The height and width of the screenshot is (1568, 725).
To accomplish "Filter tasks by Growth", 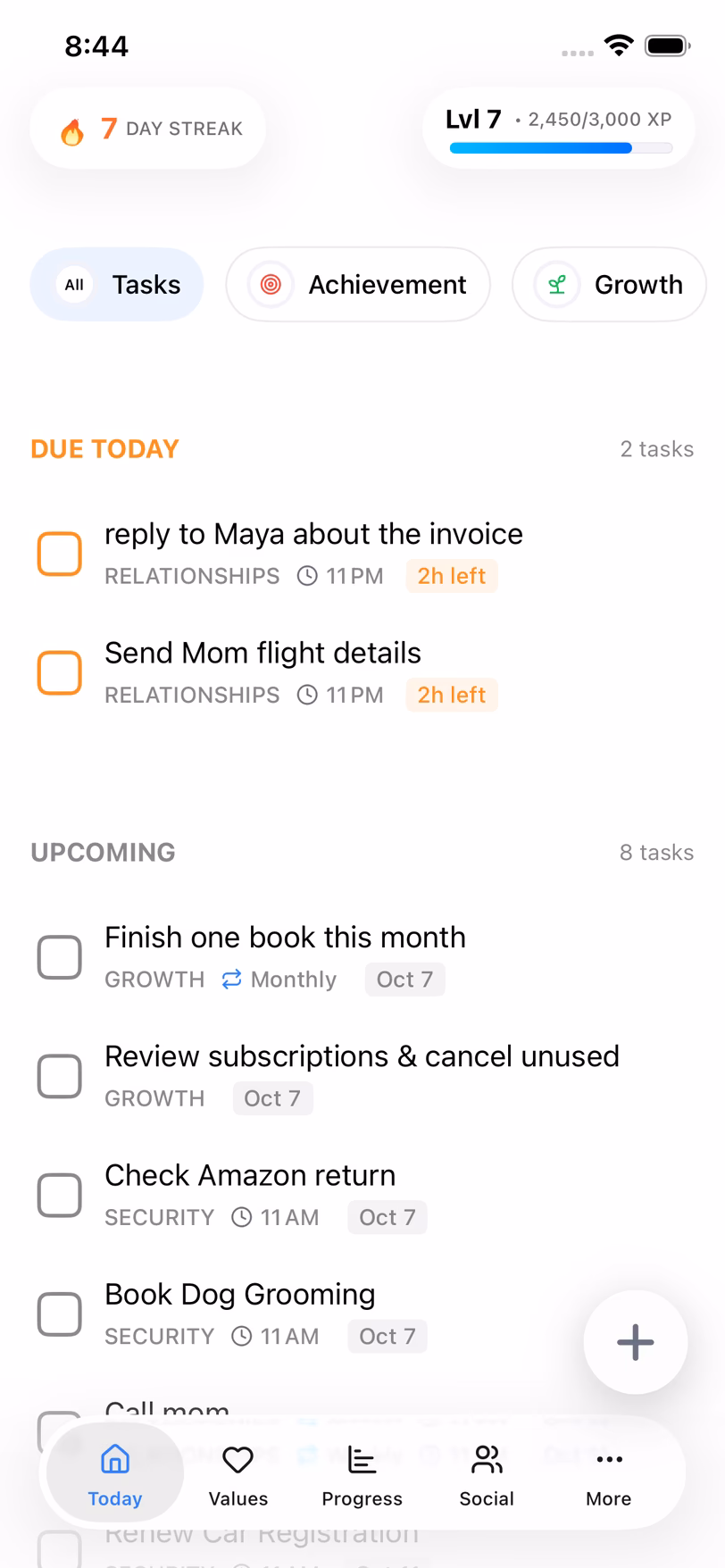I will coord(609,285).
